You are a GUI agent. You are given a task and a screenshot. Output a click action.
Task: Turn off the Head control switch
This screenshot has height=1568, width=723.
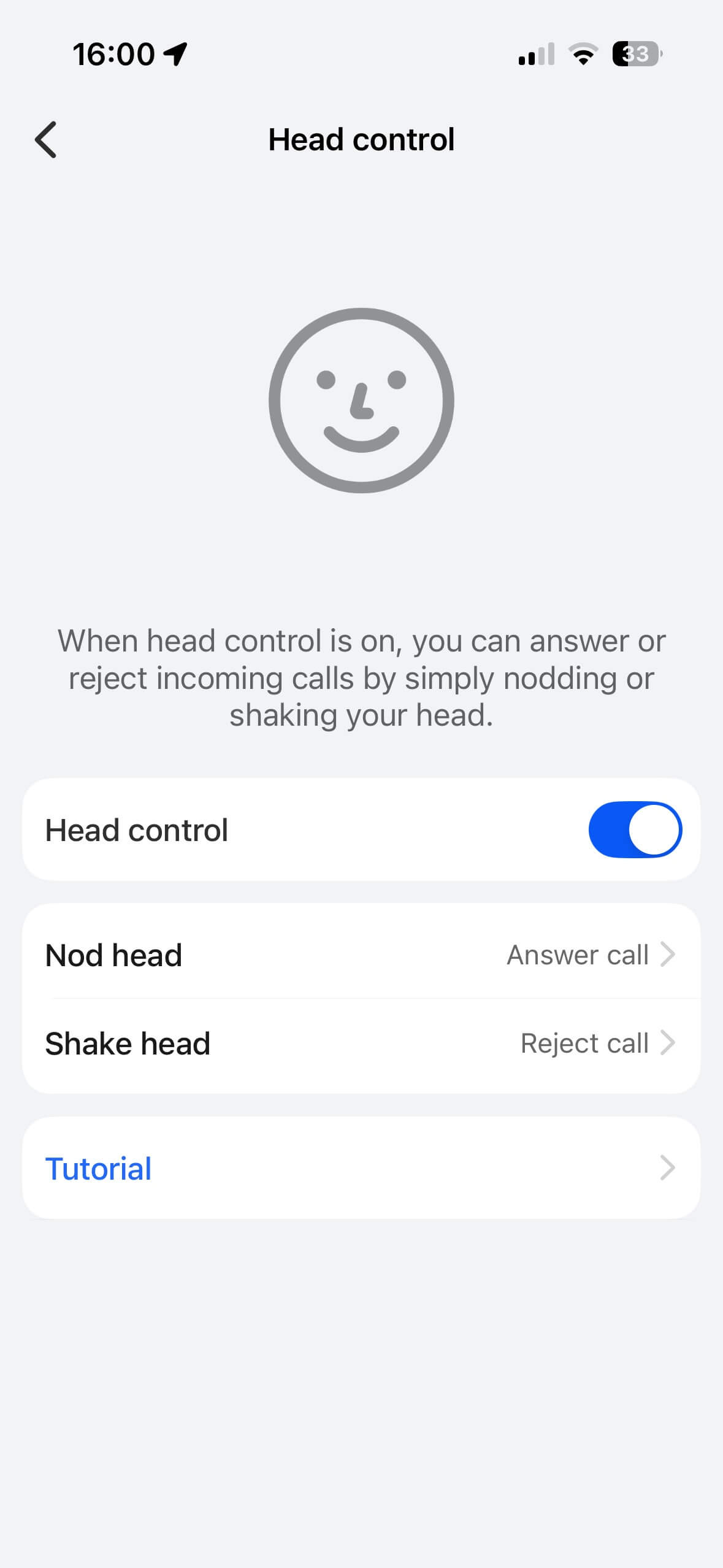(x=635, y=829)
